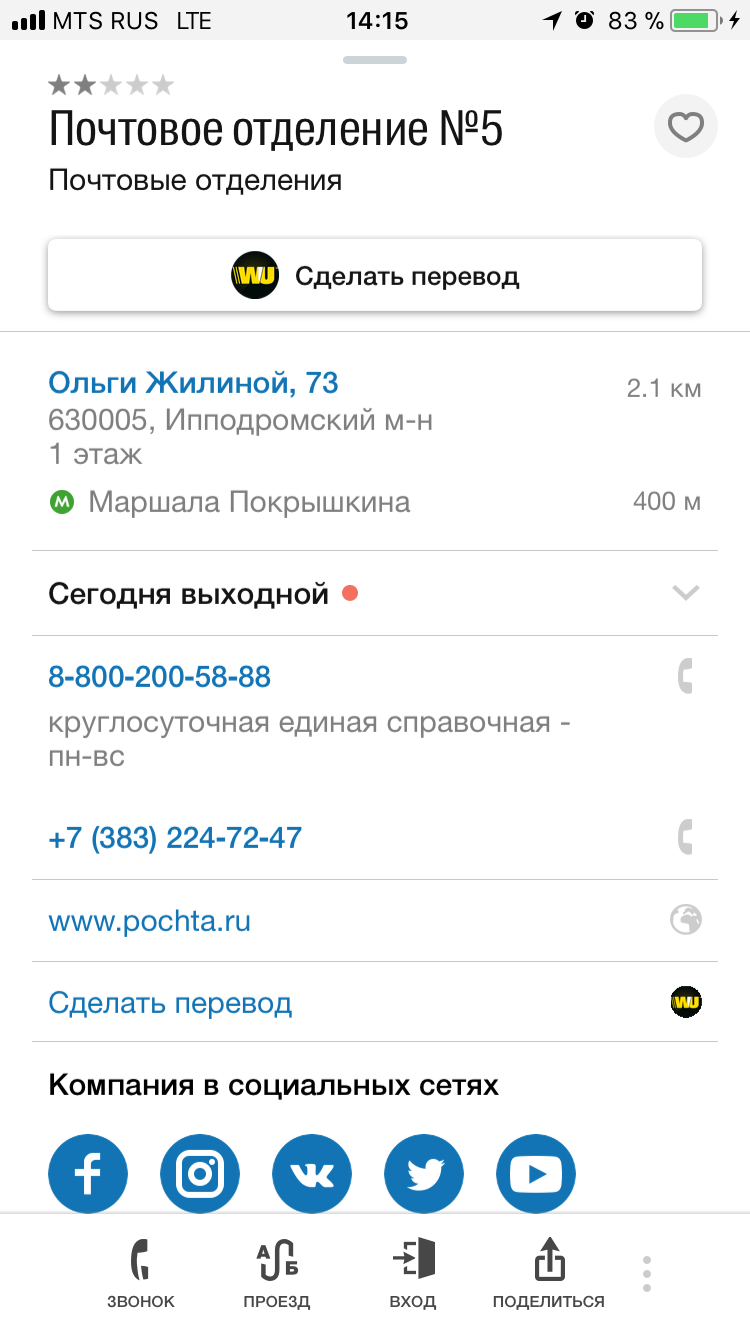Tap Звонок in the bottom toolbar
This screenshot has height=1334, width=750.
point(141,1273)
